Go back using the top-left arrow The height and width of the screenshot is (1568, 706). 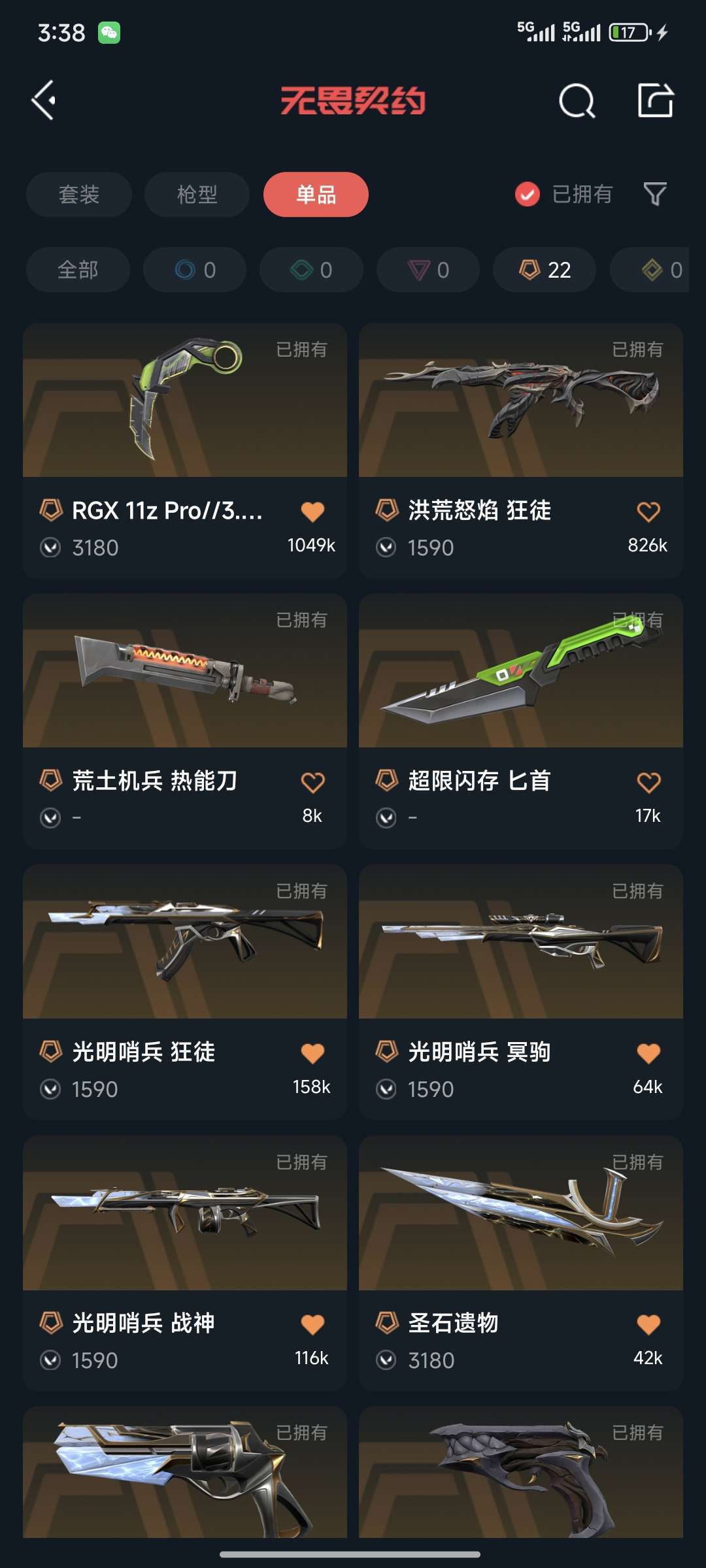click(x=44, y=101)
